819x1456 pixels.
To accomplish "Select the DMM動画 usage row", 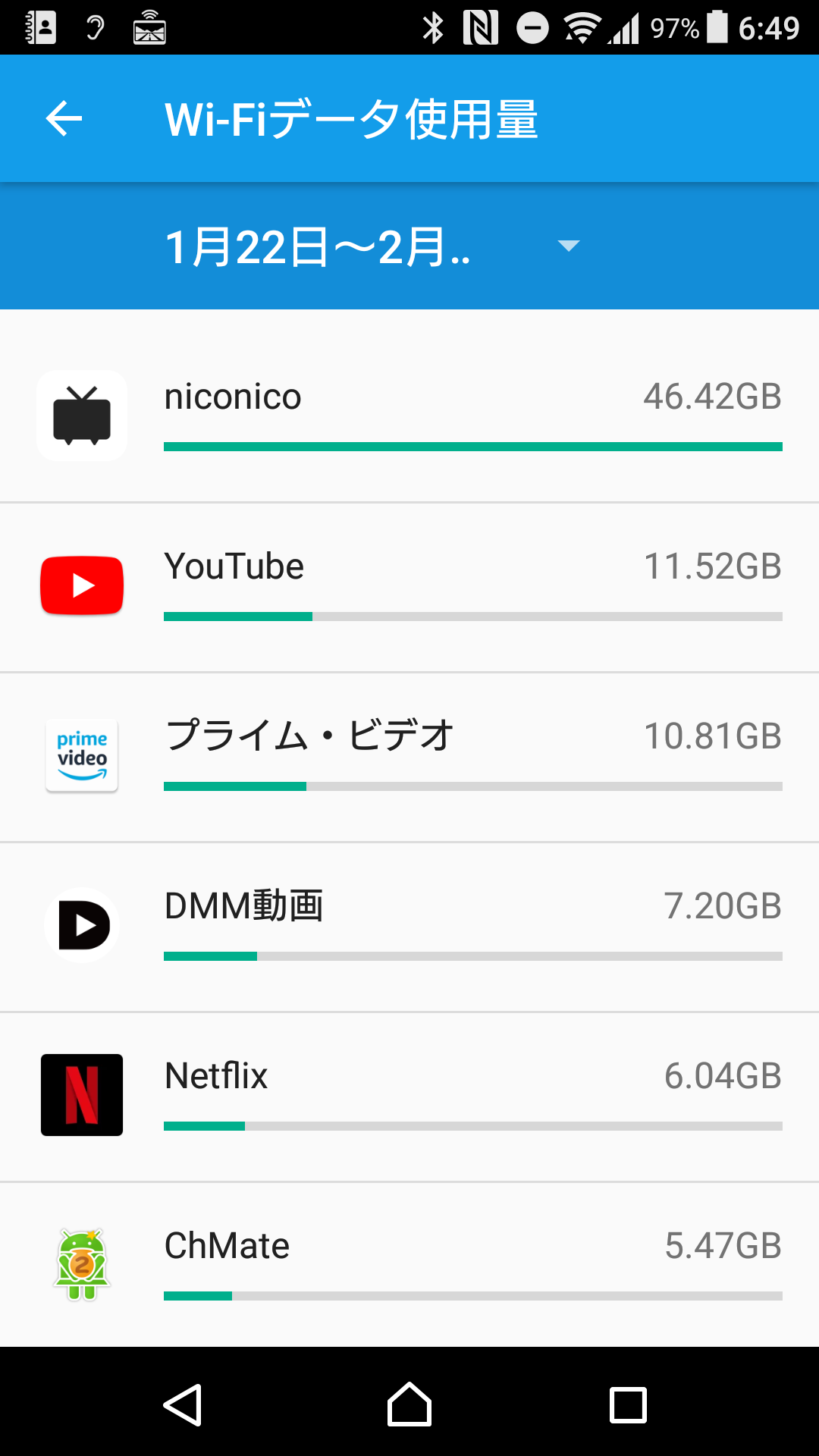I will click(409, 926).
